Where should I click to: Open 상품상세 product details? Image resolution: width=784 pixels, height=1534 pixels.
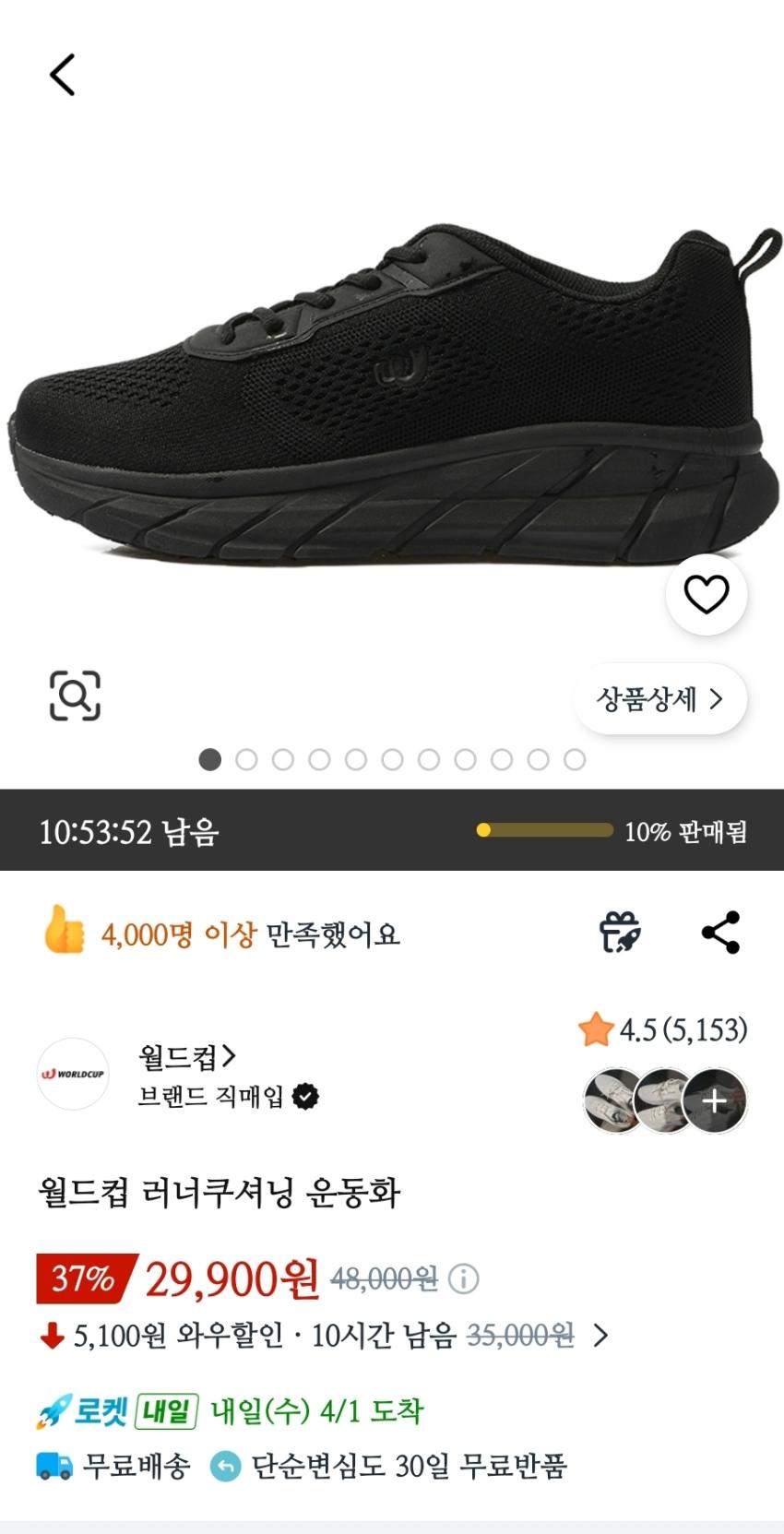[659, 699]
